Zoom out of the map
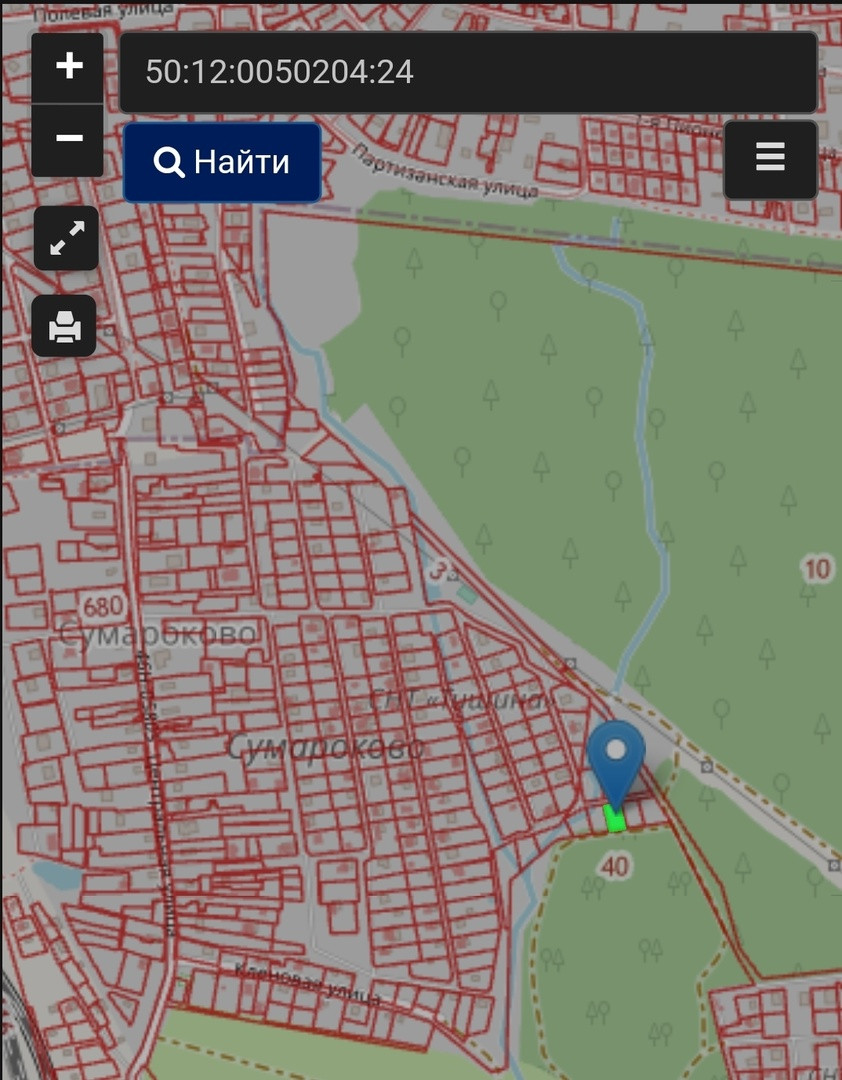The image size is (842, 1080). coord(68,138)
